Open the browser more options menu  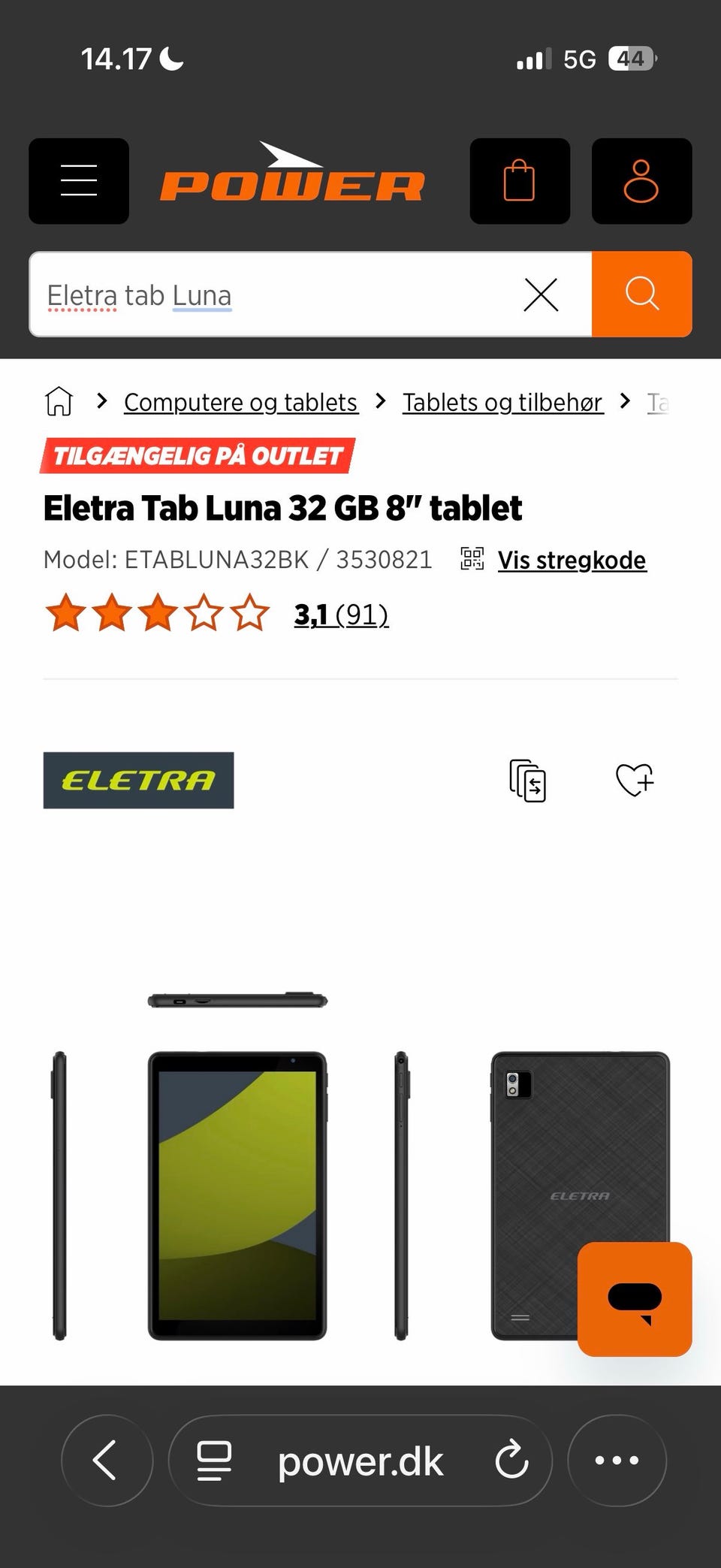(x=617, y=1460)
